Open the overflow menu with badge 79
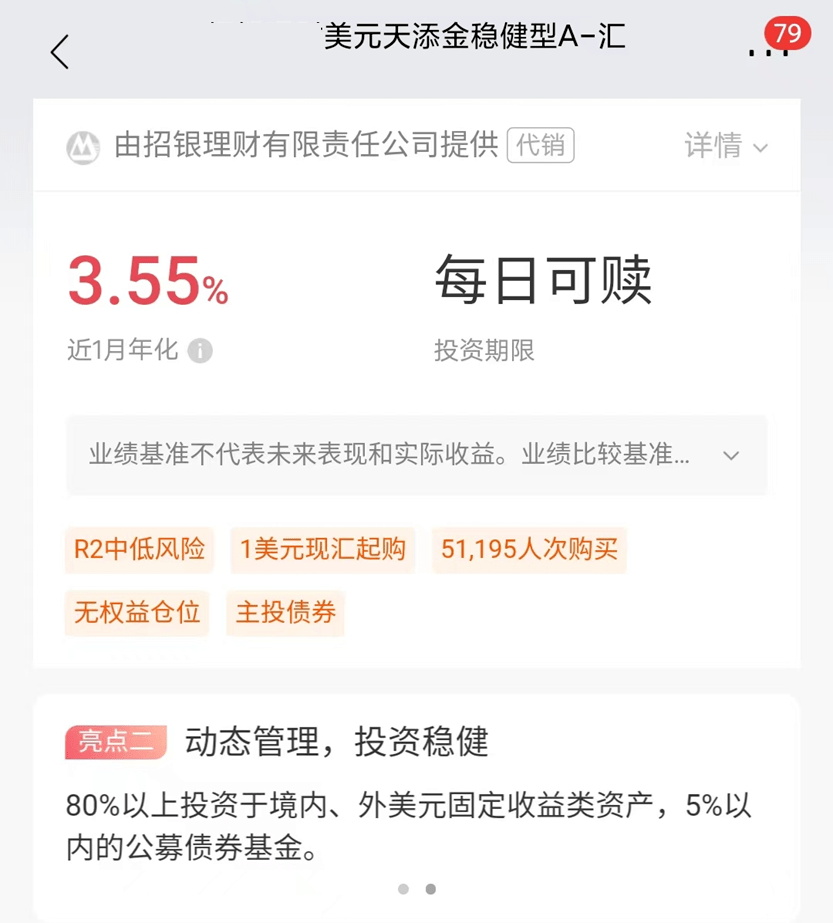Screen dimensions: 833x923 tap(768, 50)
